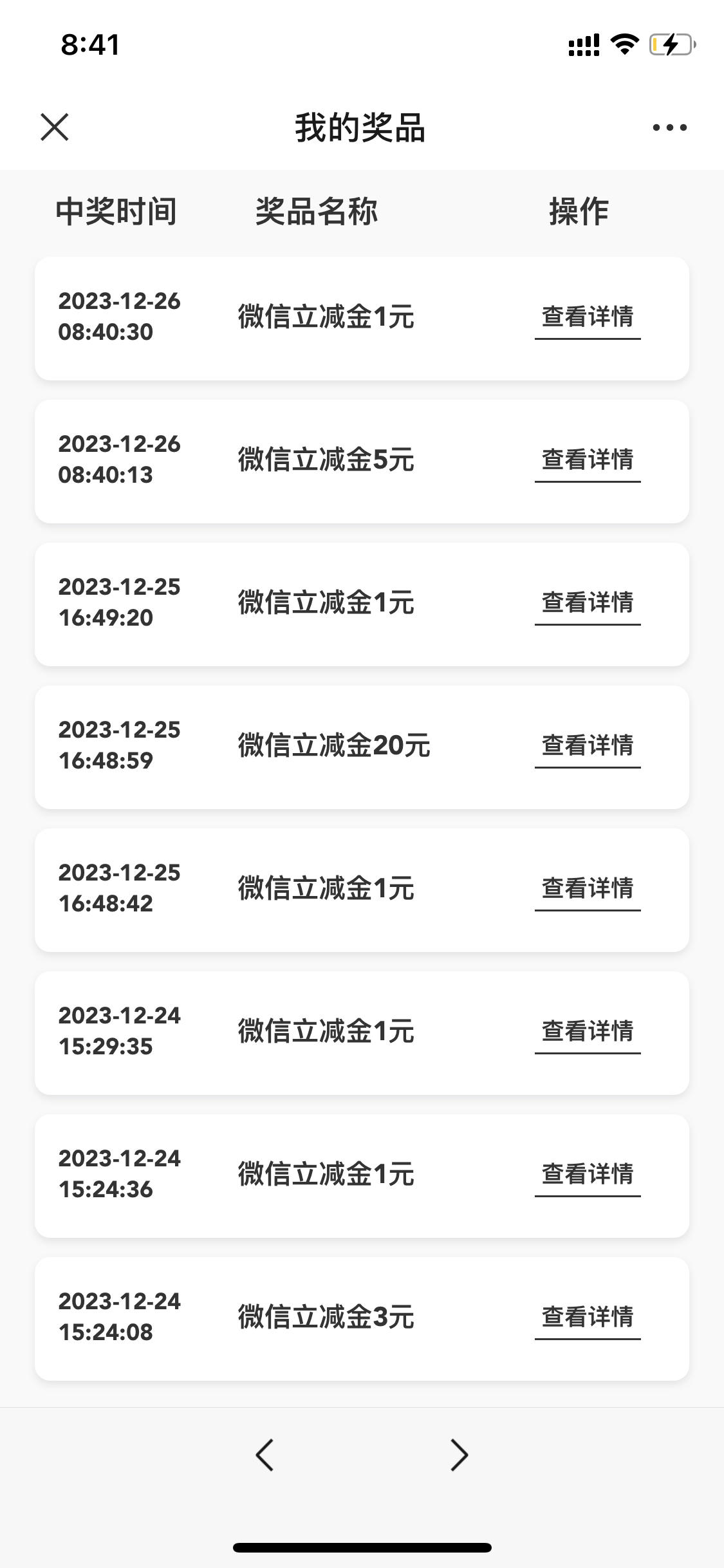This screenshot has height=1568, width=724.
Task: Open details for the 15:29:35 prize
Action: coord(588,1032)
